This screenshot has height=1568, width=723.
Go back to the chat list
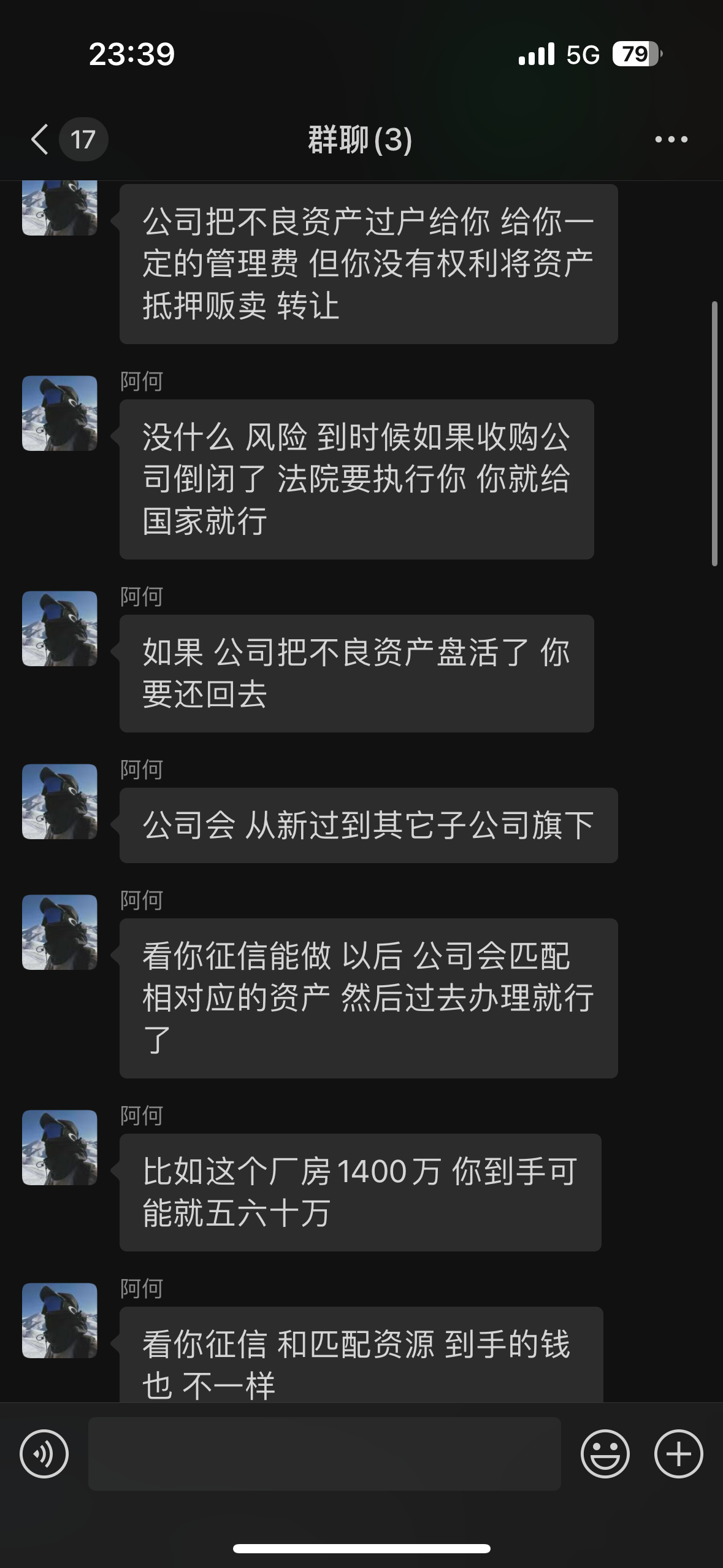(40, 139)
